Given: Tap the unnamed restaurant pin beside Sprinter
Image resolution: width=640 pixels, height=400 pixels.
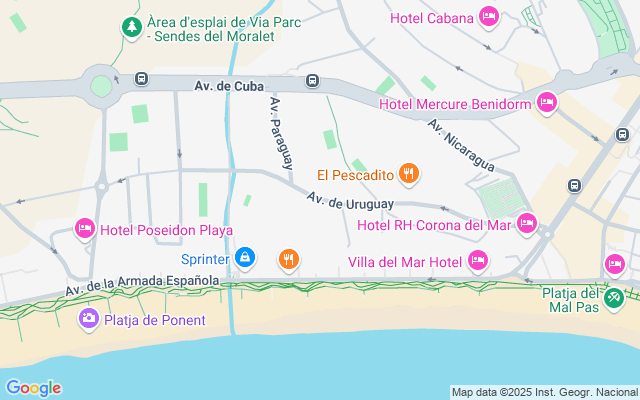Looking at the screenshot, I should pos(289,260).
